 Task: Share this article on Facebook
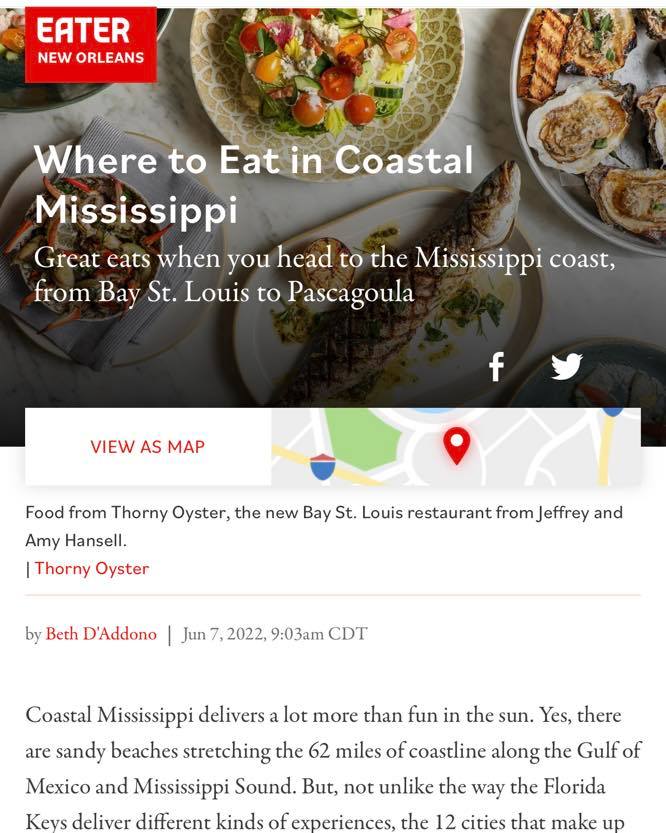click(496, 367)
